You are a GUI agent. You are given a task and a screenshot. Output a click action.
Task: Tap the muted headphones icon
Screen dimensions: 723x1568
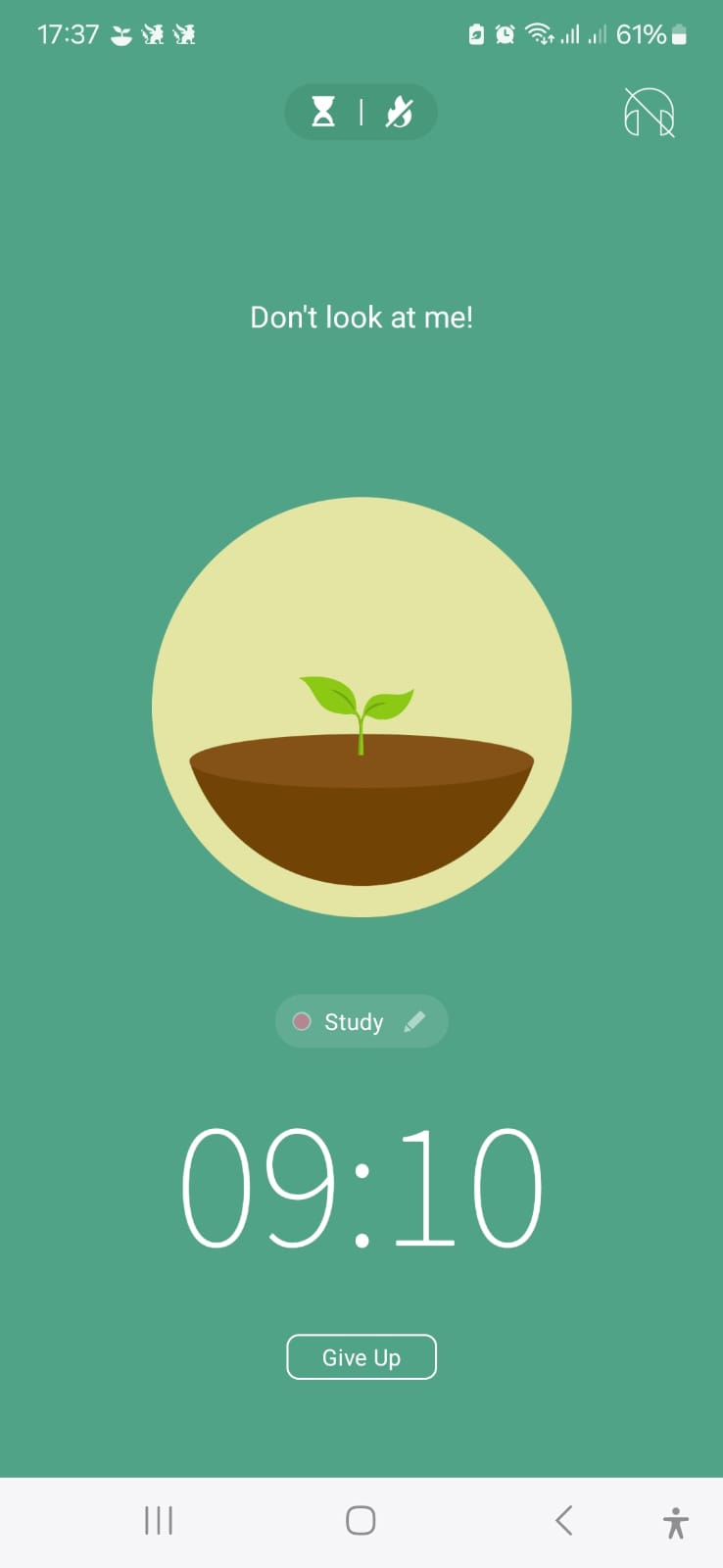(x=648, y=112)
